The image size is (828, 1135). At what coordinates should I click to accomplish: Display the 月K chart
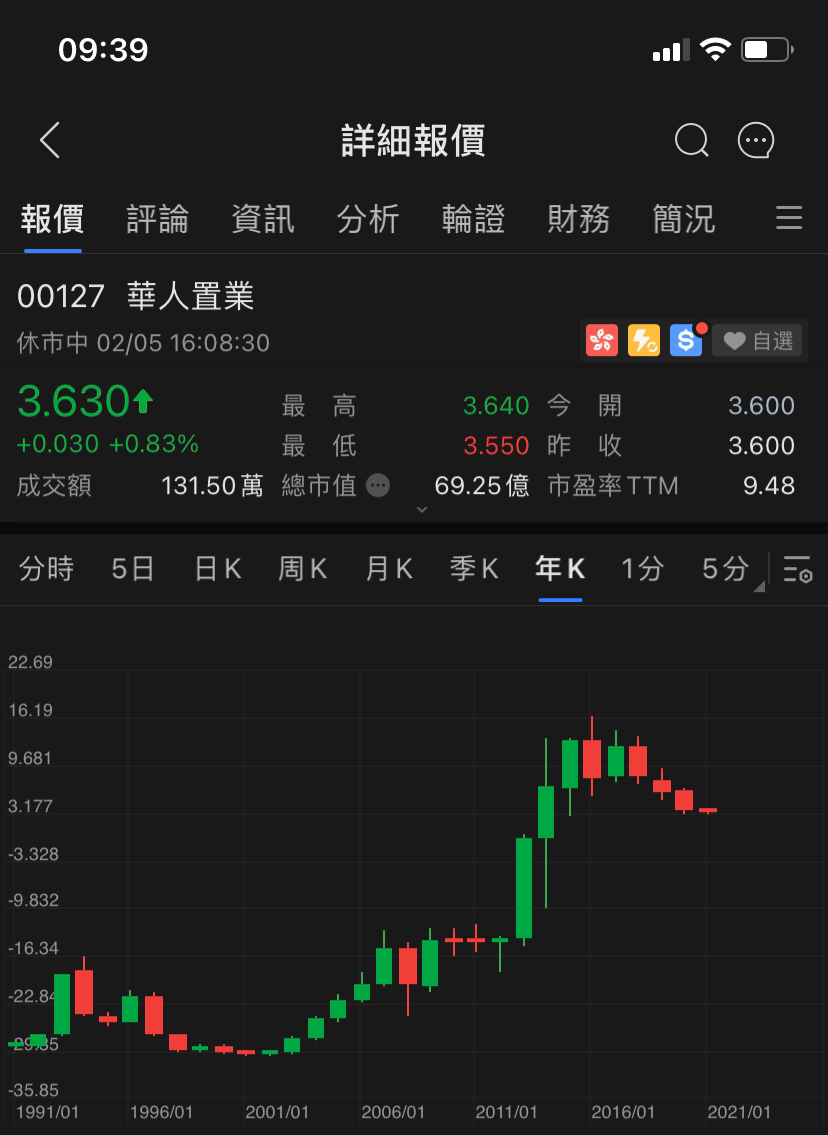389,569
